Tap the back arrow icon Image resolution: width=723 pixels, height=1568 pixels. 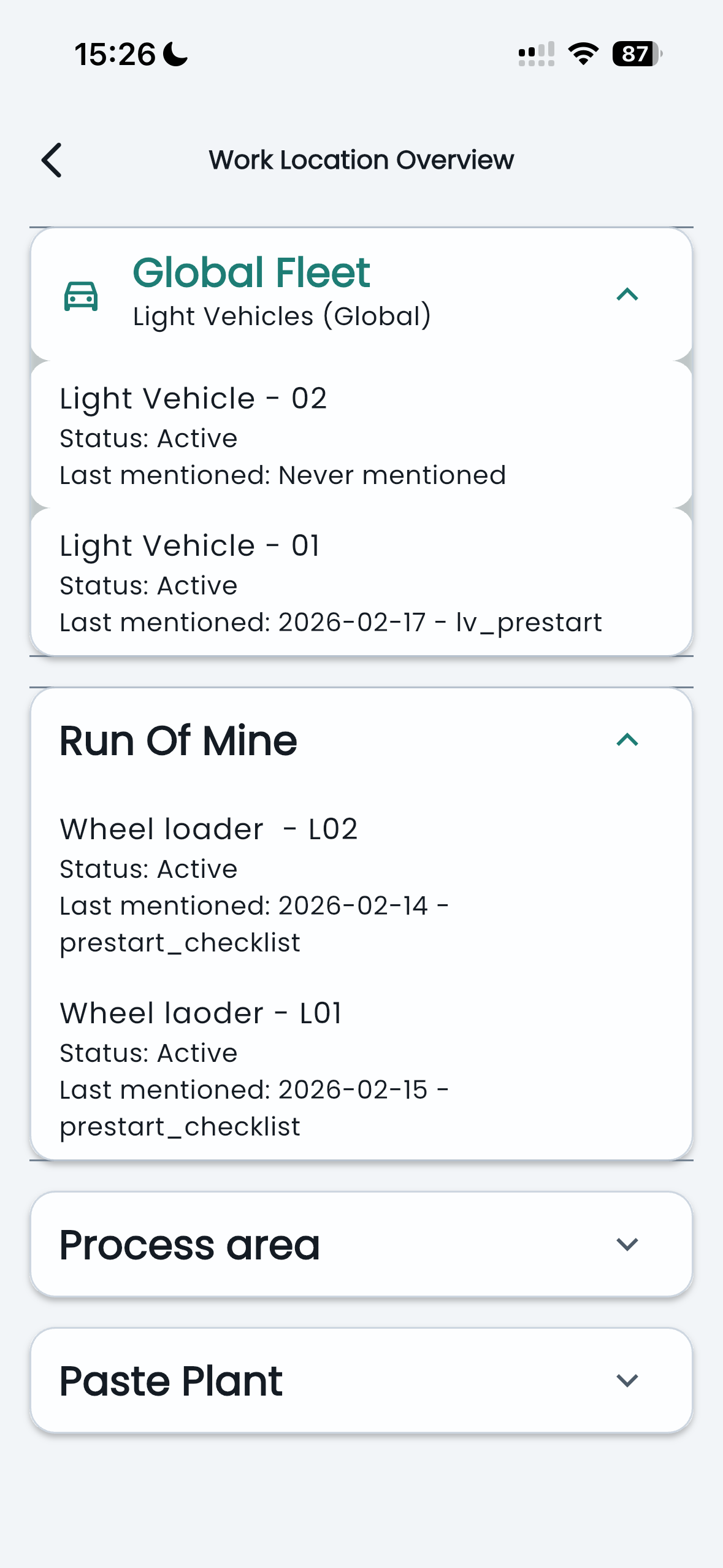52,159
